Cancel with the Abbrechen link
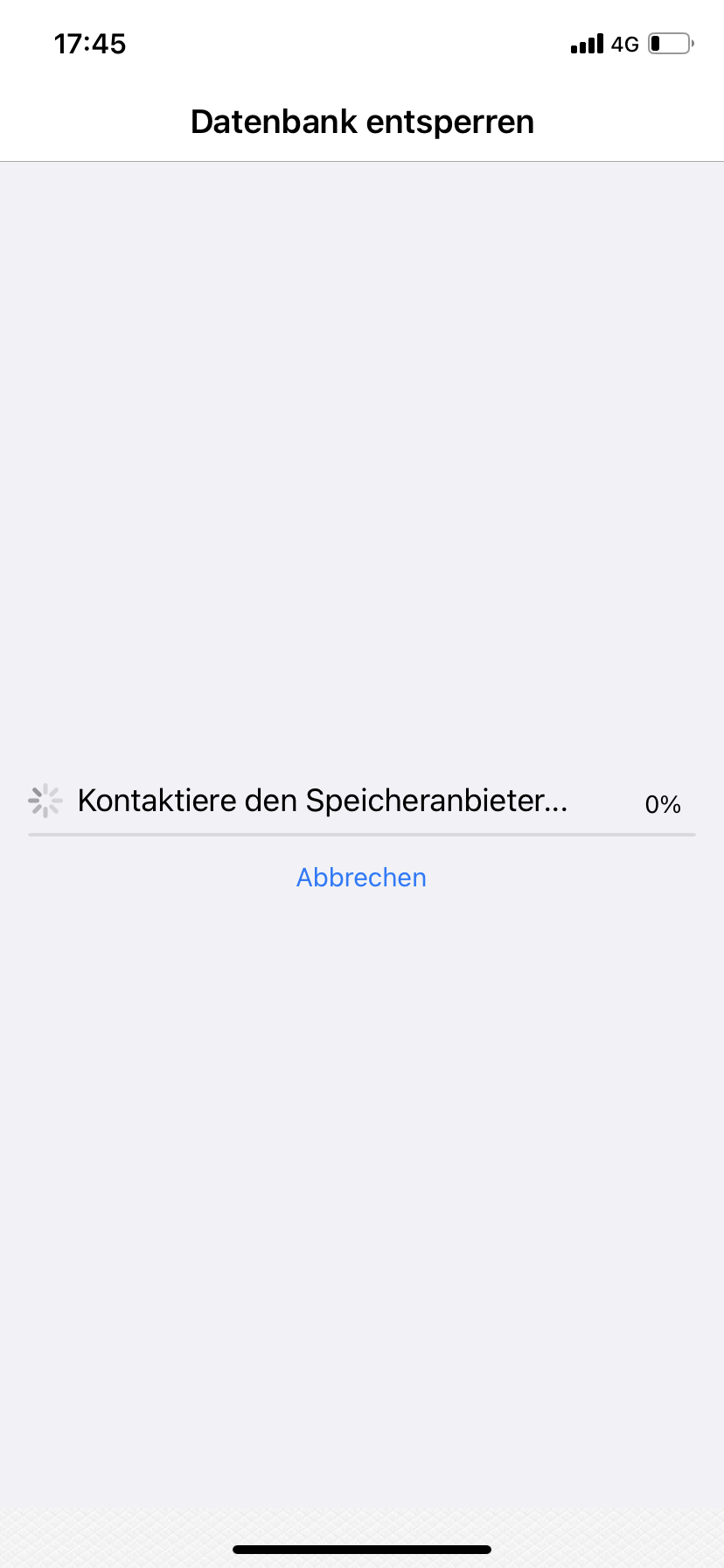724x1568 pixels. pyautogui.click(x=360, y=877)
